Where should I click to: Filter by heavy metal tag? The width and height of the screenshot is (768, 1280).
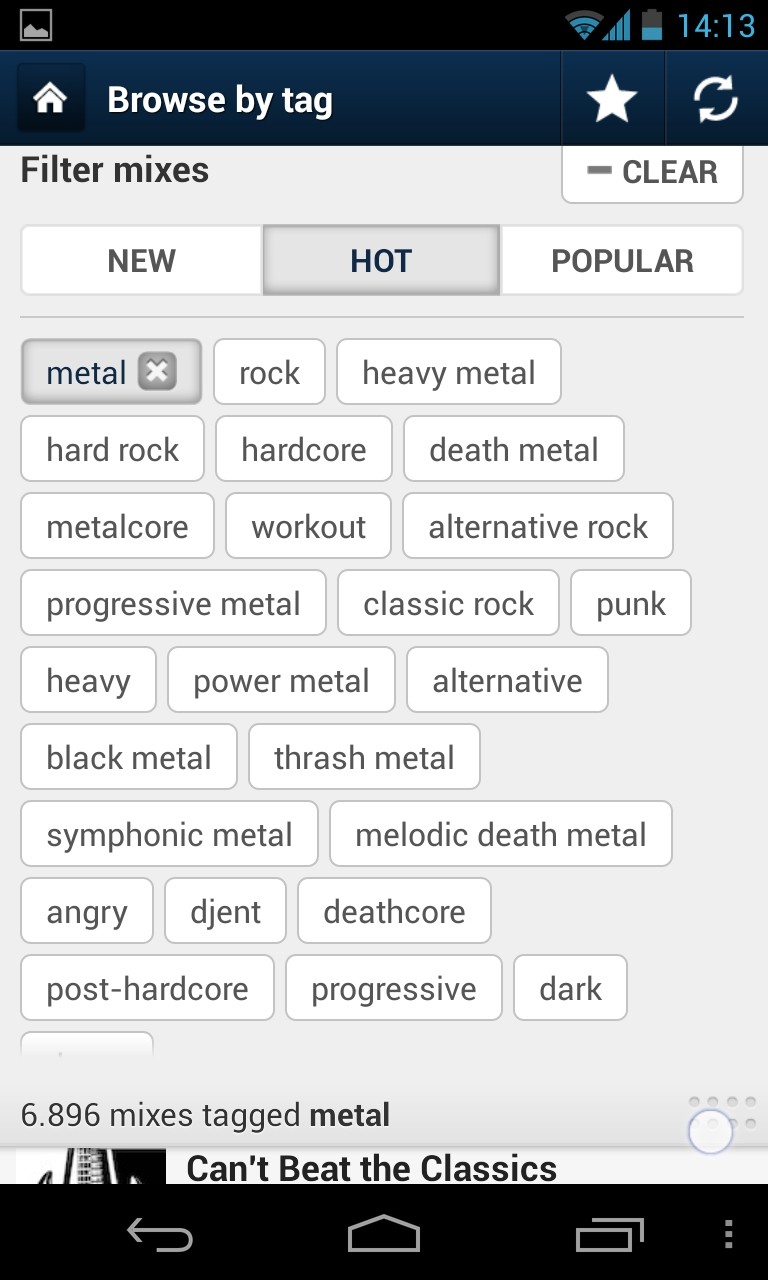[x=449, y=372]
